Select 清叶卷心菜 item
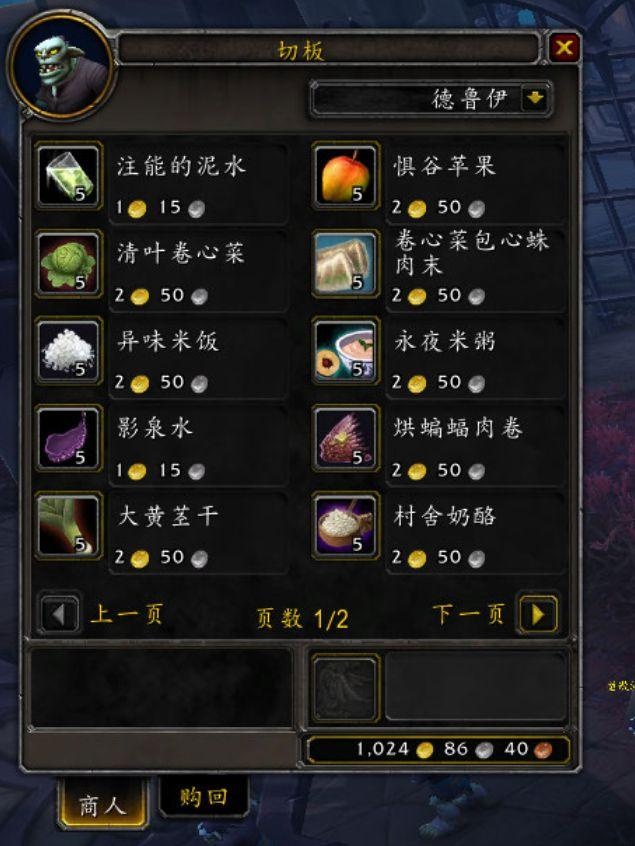This screenshot has width=635, height=846. pos(69,263)
